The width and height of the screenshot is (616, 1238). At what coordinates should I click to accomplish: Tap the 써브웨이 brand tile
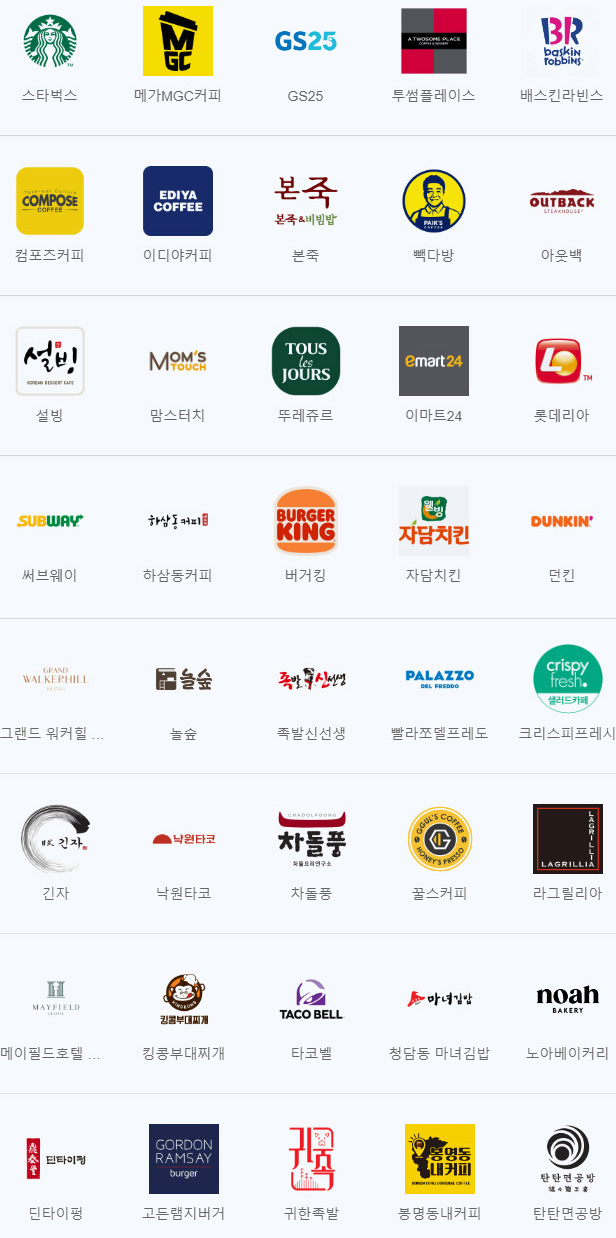tap(50, 521)
